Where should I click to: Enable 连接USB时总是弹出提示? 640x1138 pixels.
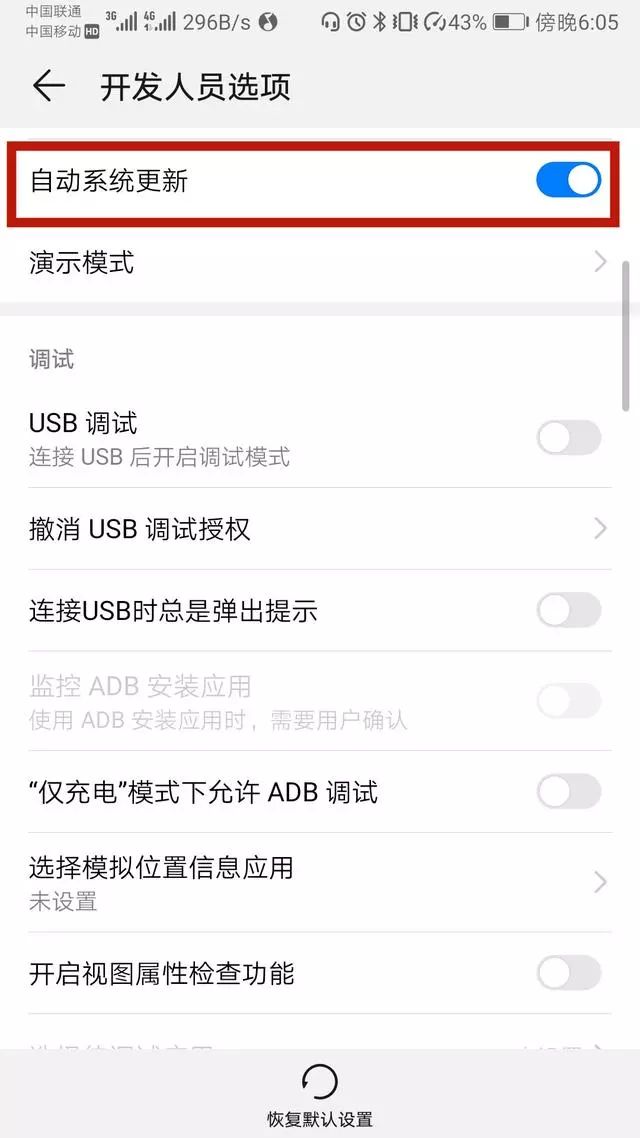click(568, 610)
